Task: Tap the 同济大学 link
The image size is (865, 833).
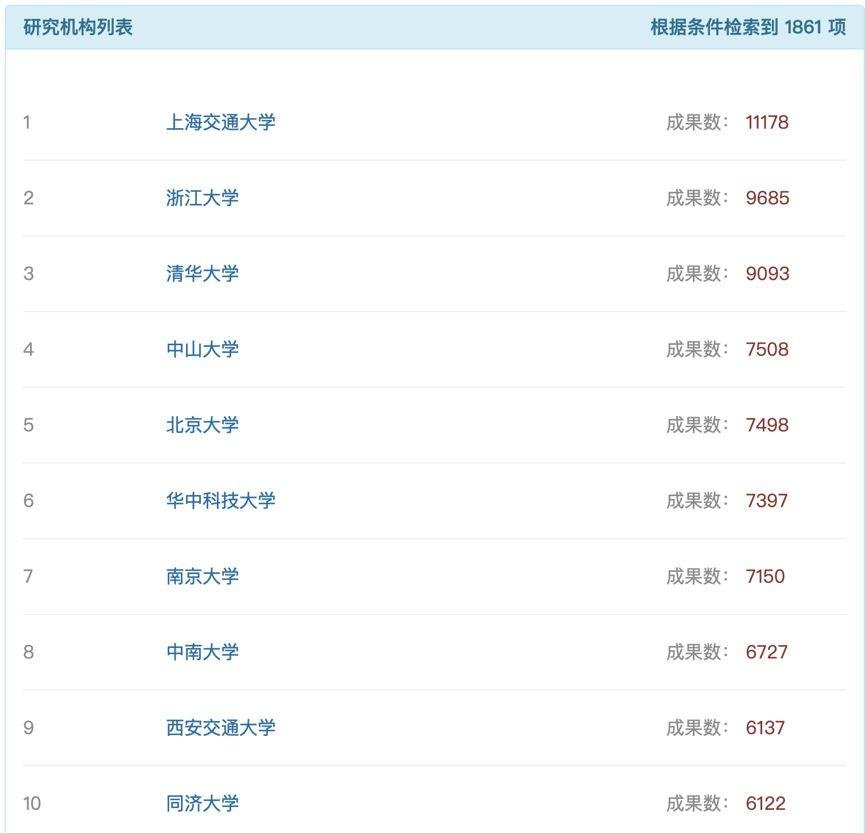Action: pos(202,803)
